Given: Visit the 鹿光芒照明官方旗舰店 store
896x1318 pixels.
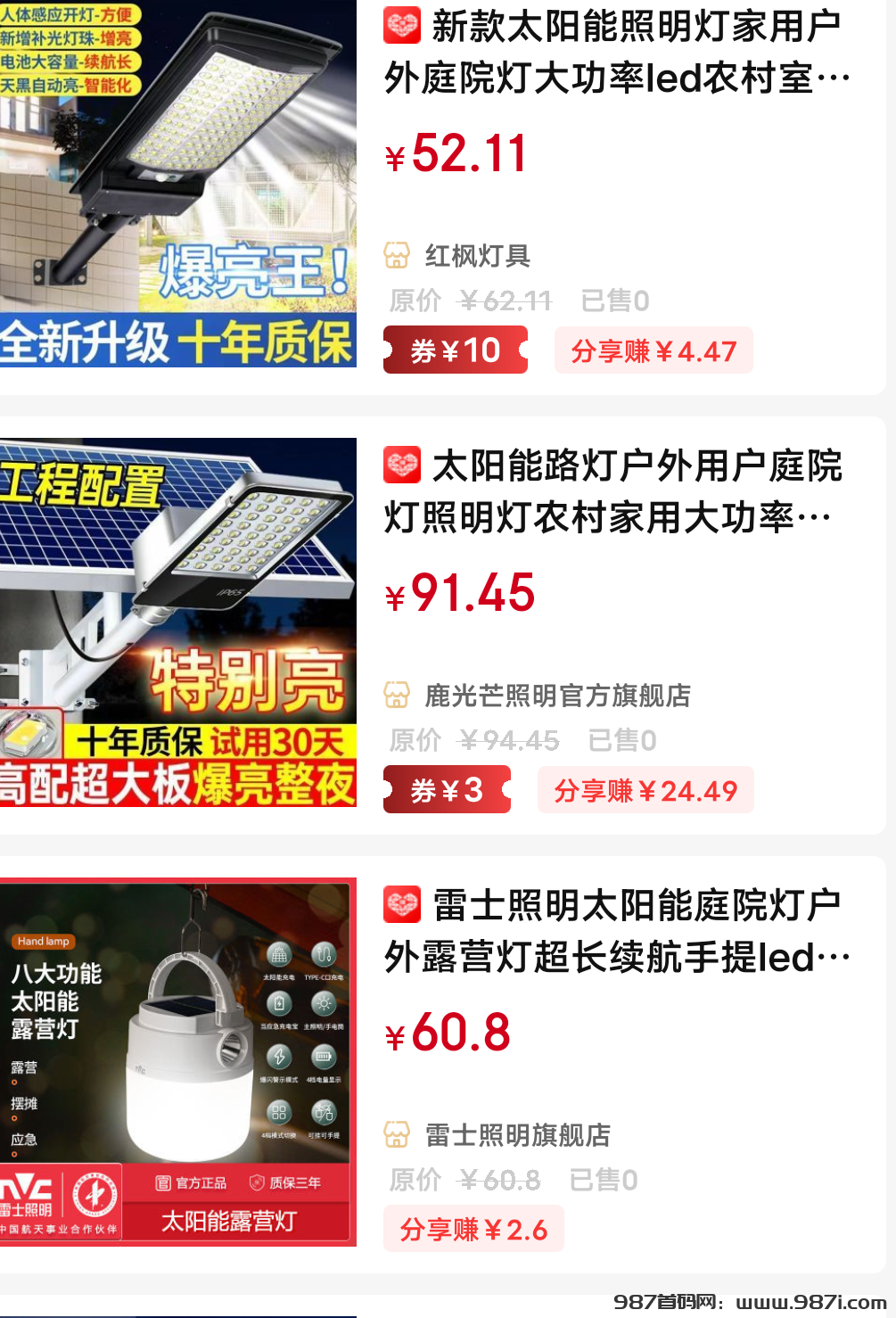Looking at the screenshot, I should [x=557, y=696].
